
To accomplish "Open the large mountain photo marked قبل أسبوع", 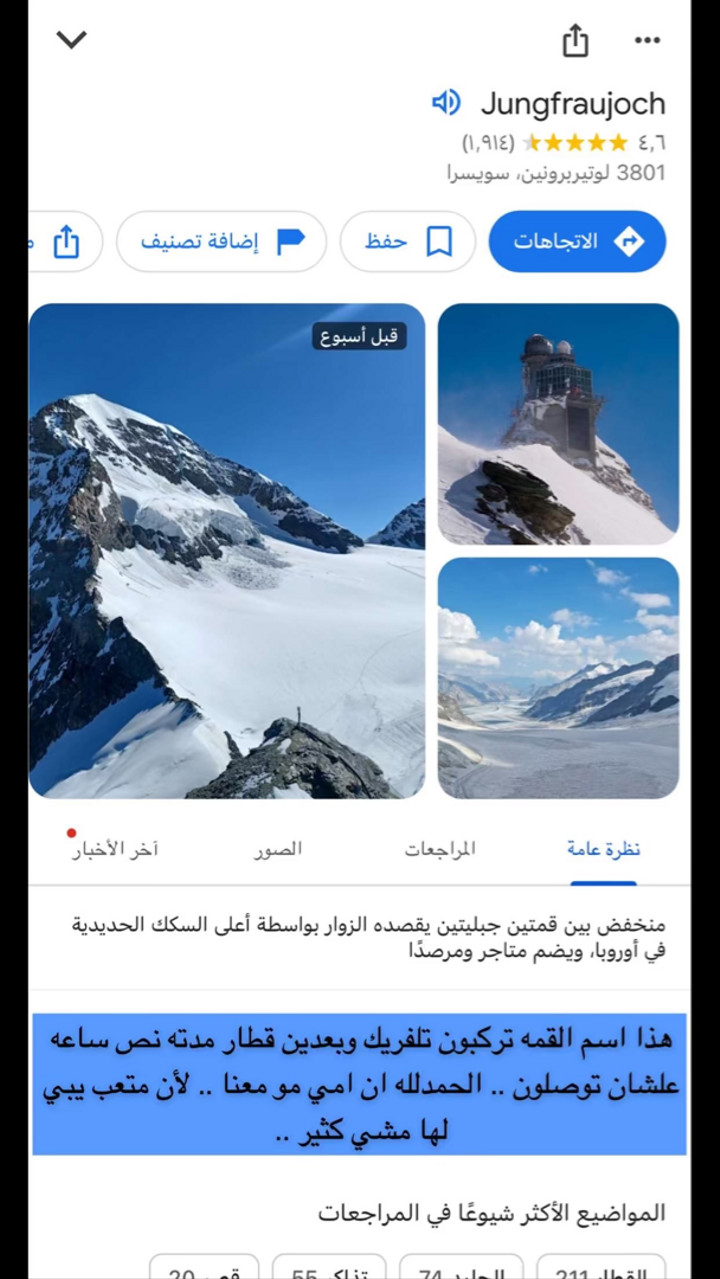I will point(227,550).
